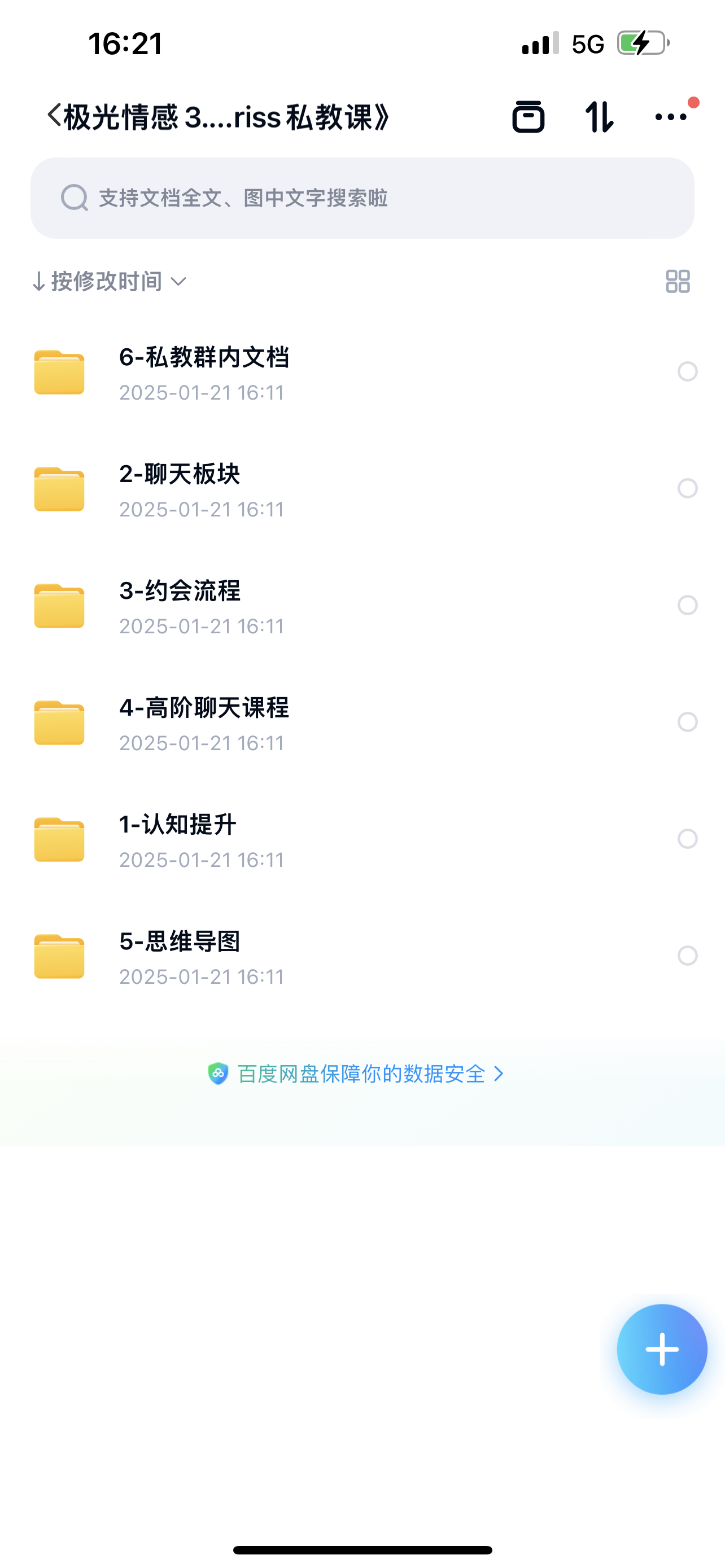Open the storage box icon in the top bar

[528, 116]
